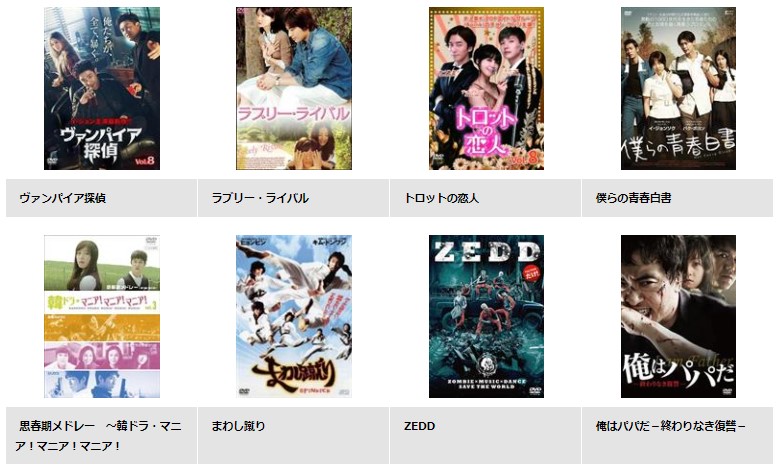Open the まわし蹴り movie tile

tap(293, 317)
